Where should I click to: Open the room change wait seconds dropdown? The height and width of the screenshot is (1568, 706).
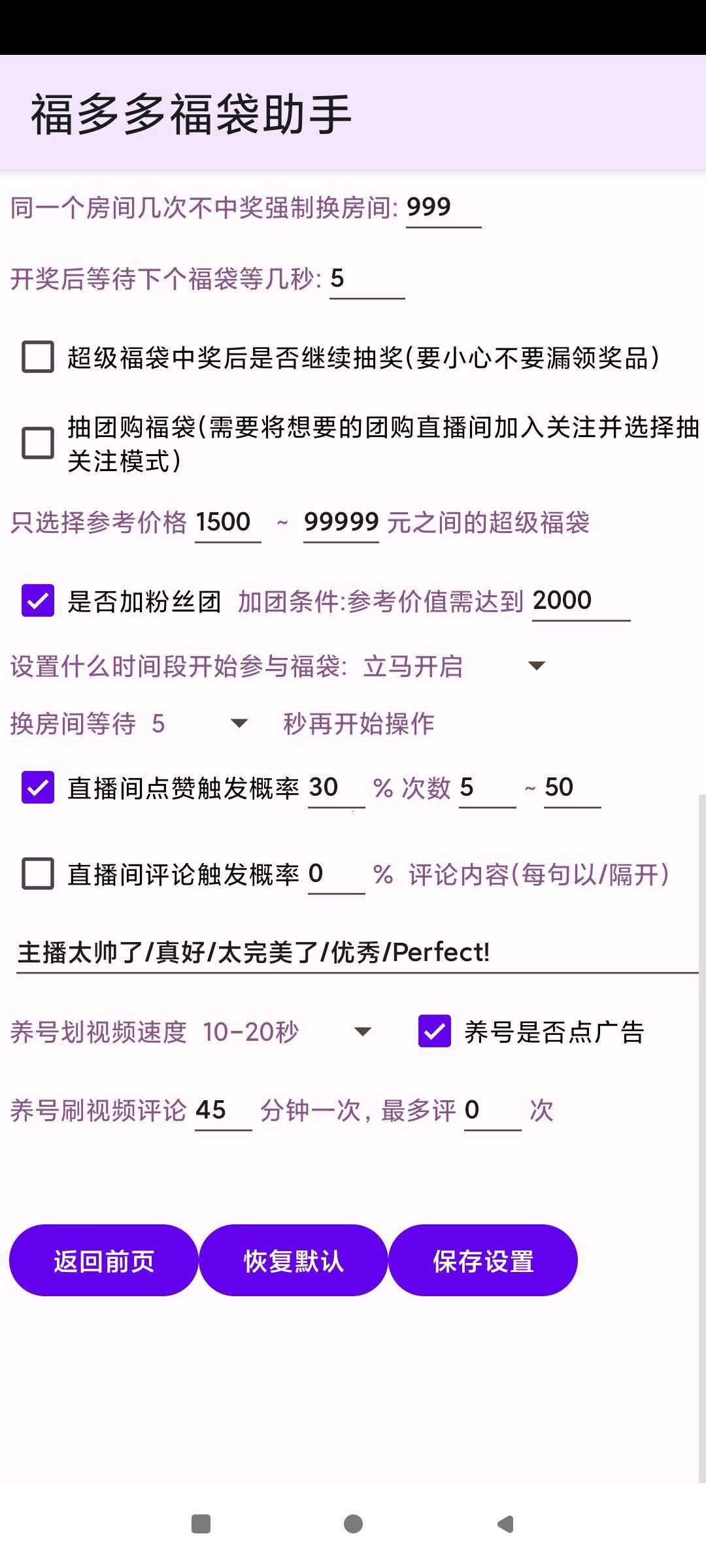[200, 723]
